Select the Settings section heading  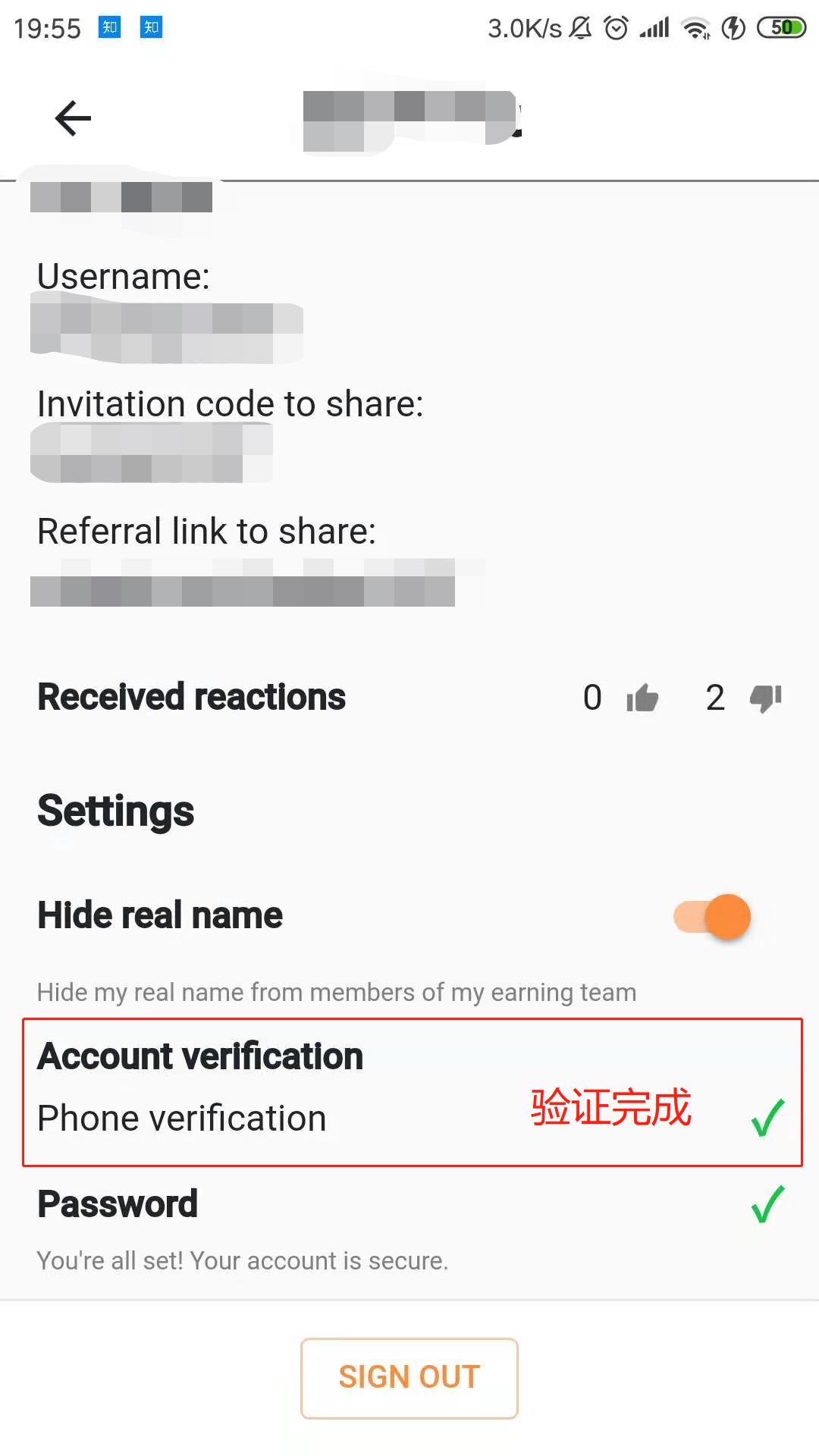(x=115, y=810)
